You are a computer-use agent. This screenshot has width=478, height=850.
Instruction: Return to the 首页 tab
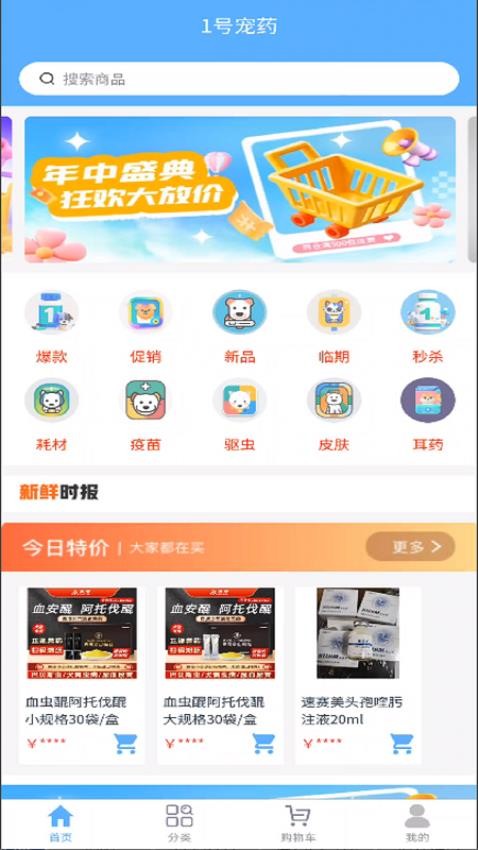click(x=60, y=823)
